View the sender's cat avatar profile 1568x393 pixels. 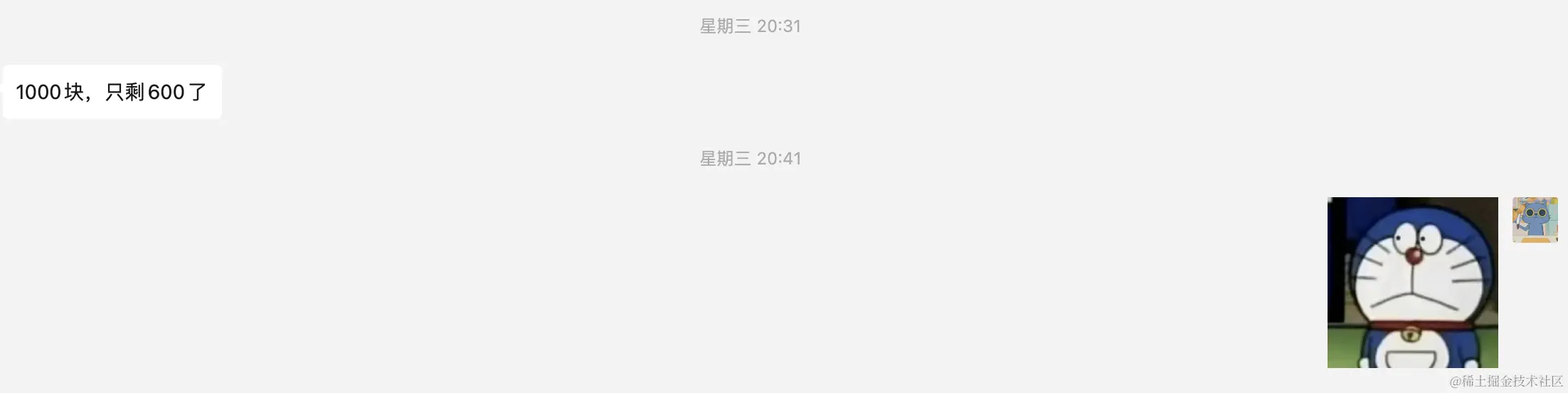1535,220
